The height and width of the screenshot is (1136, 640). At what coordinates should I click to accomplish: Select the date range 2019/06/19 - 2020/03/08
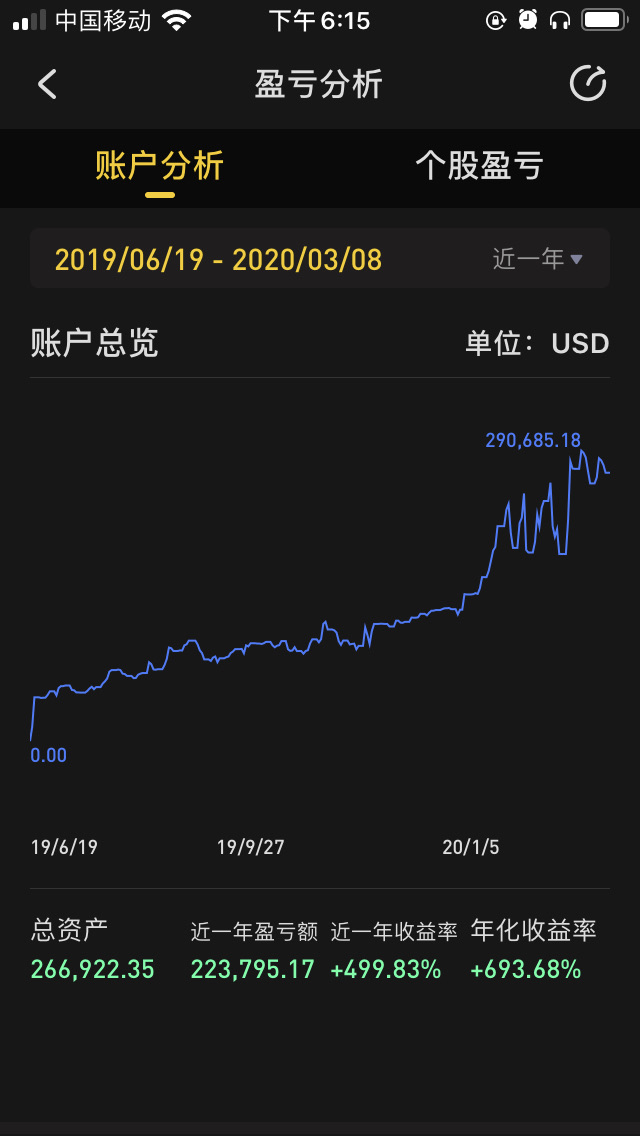218,260
